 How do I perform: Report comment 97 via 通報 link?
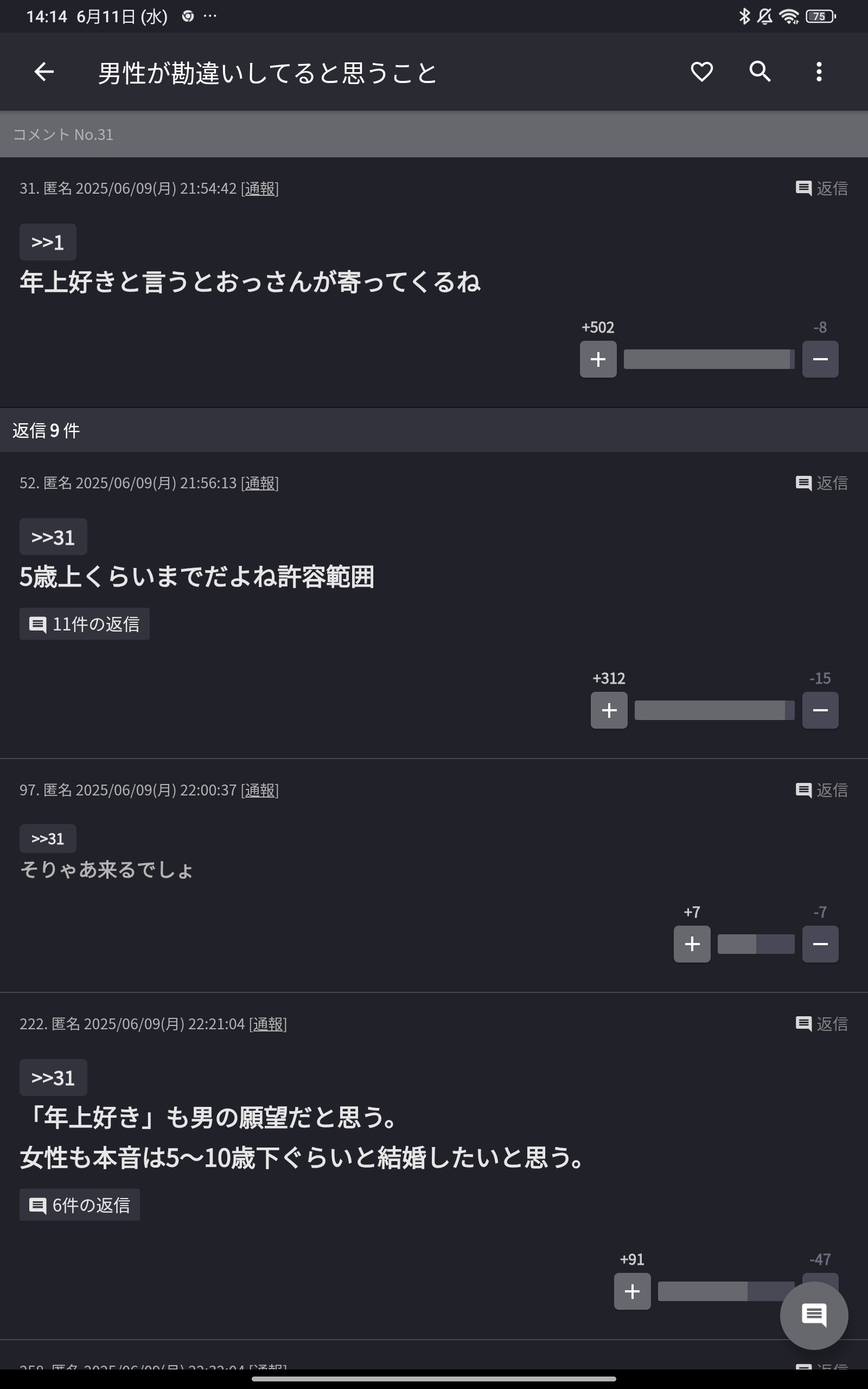tap(259, 791)
